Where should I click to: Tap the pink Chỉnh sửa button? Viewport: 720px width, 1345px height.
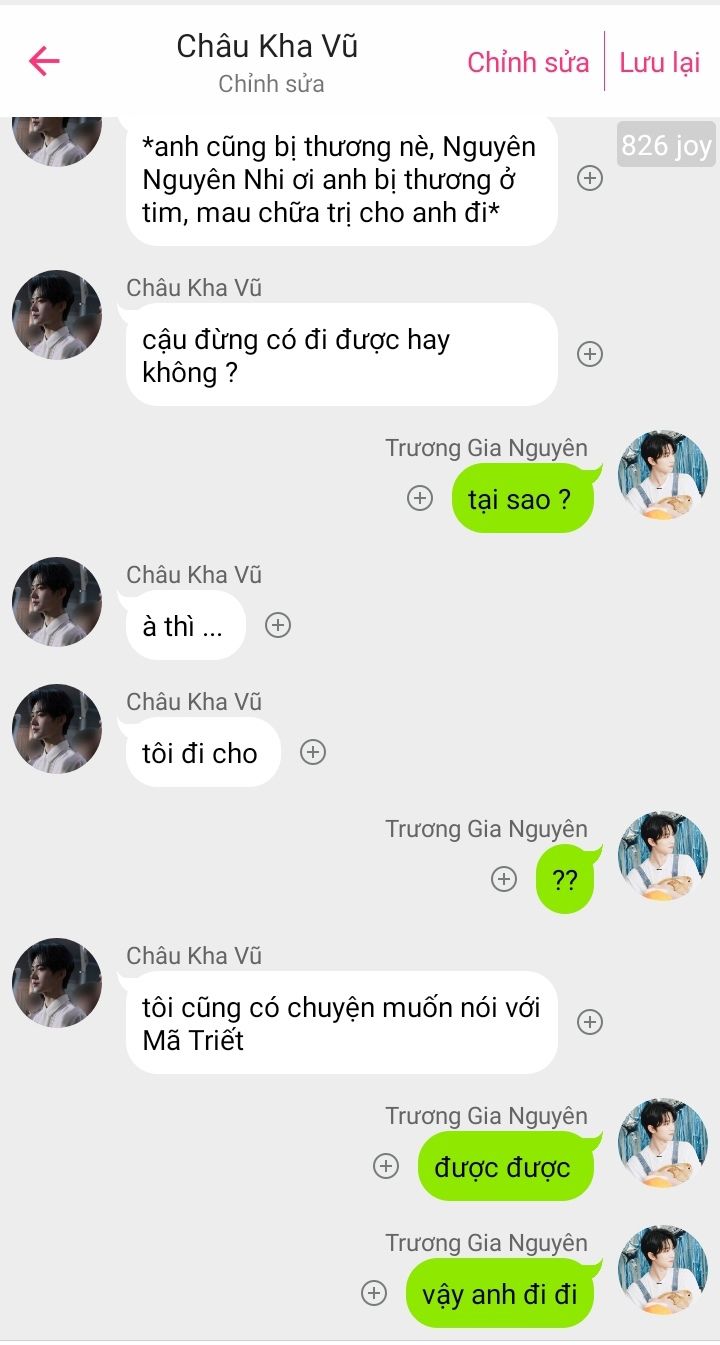click(528, 62)
